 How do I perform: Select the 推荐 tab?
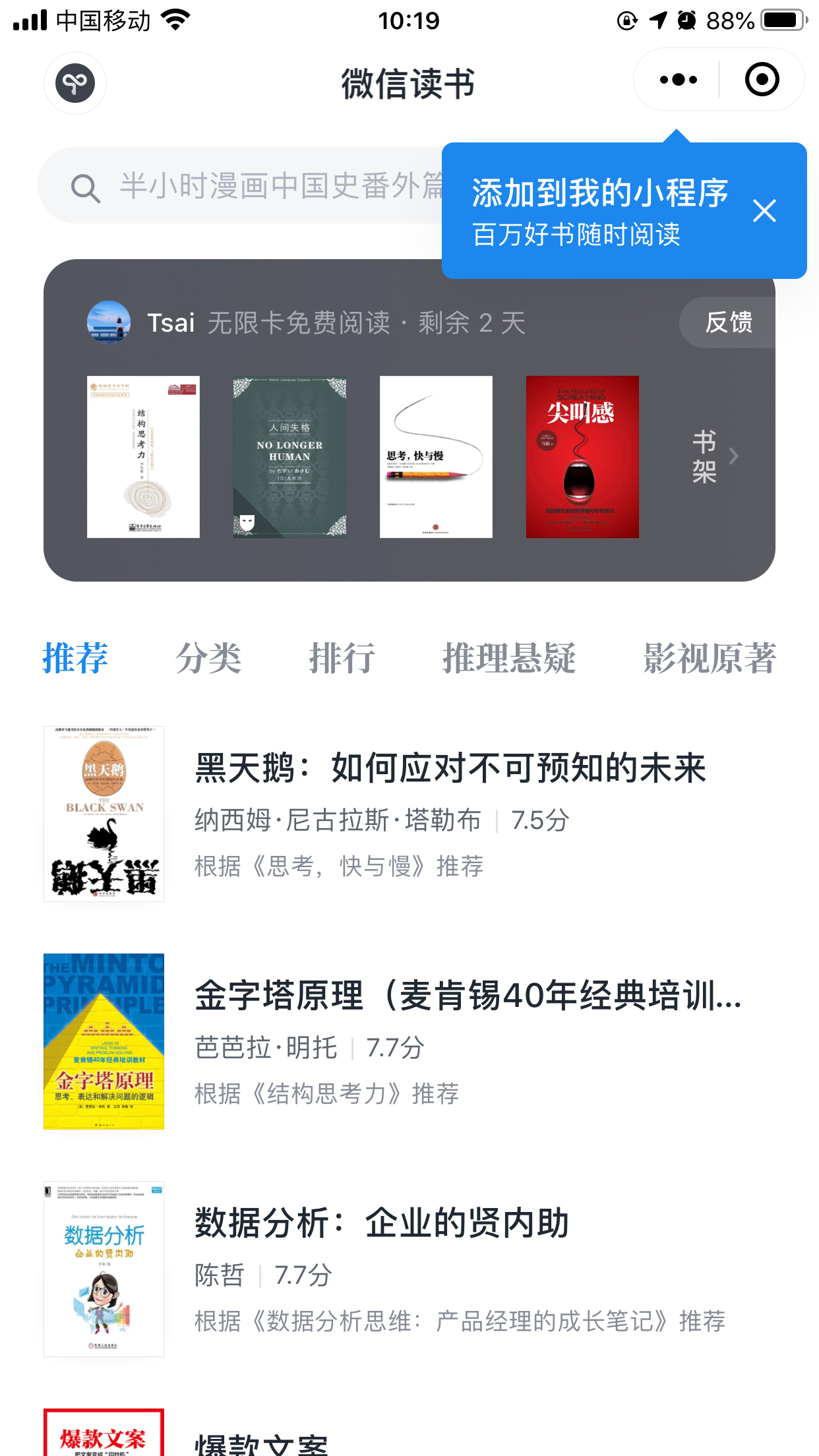(x=75, y=658)
